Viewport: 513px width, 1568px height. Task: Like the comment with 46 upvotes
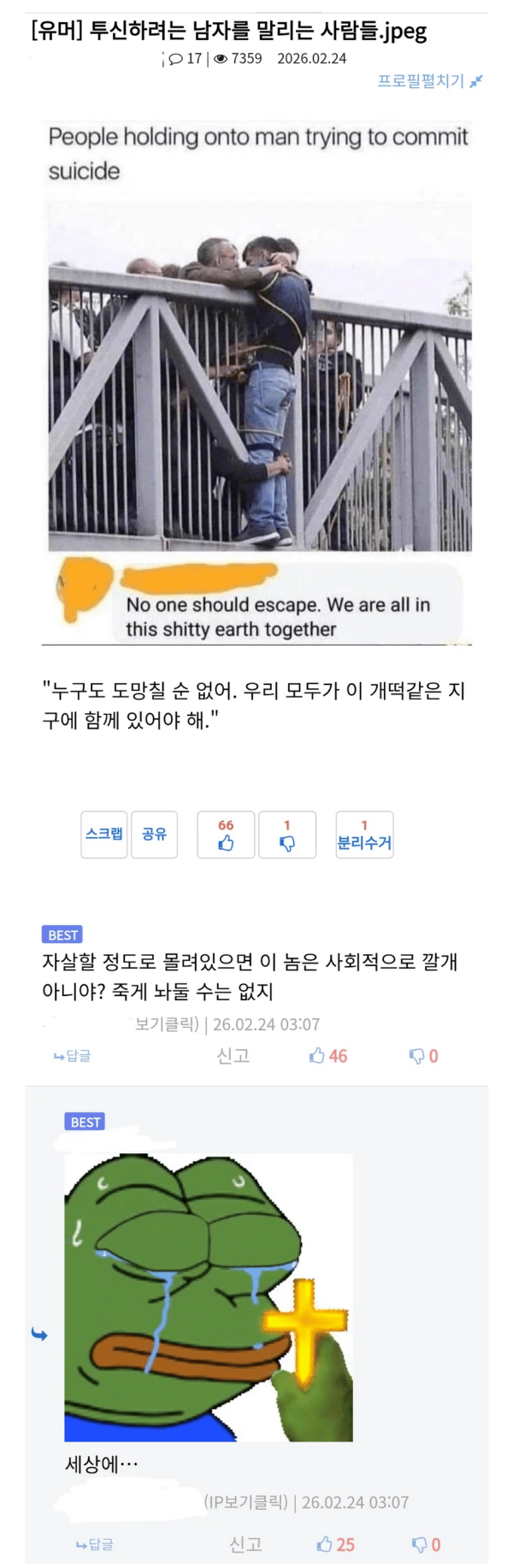(x=328, y=1056)
